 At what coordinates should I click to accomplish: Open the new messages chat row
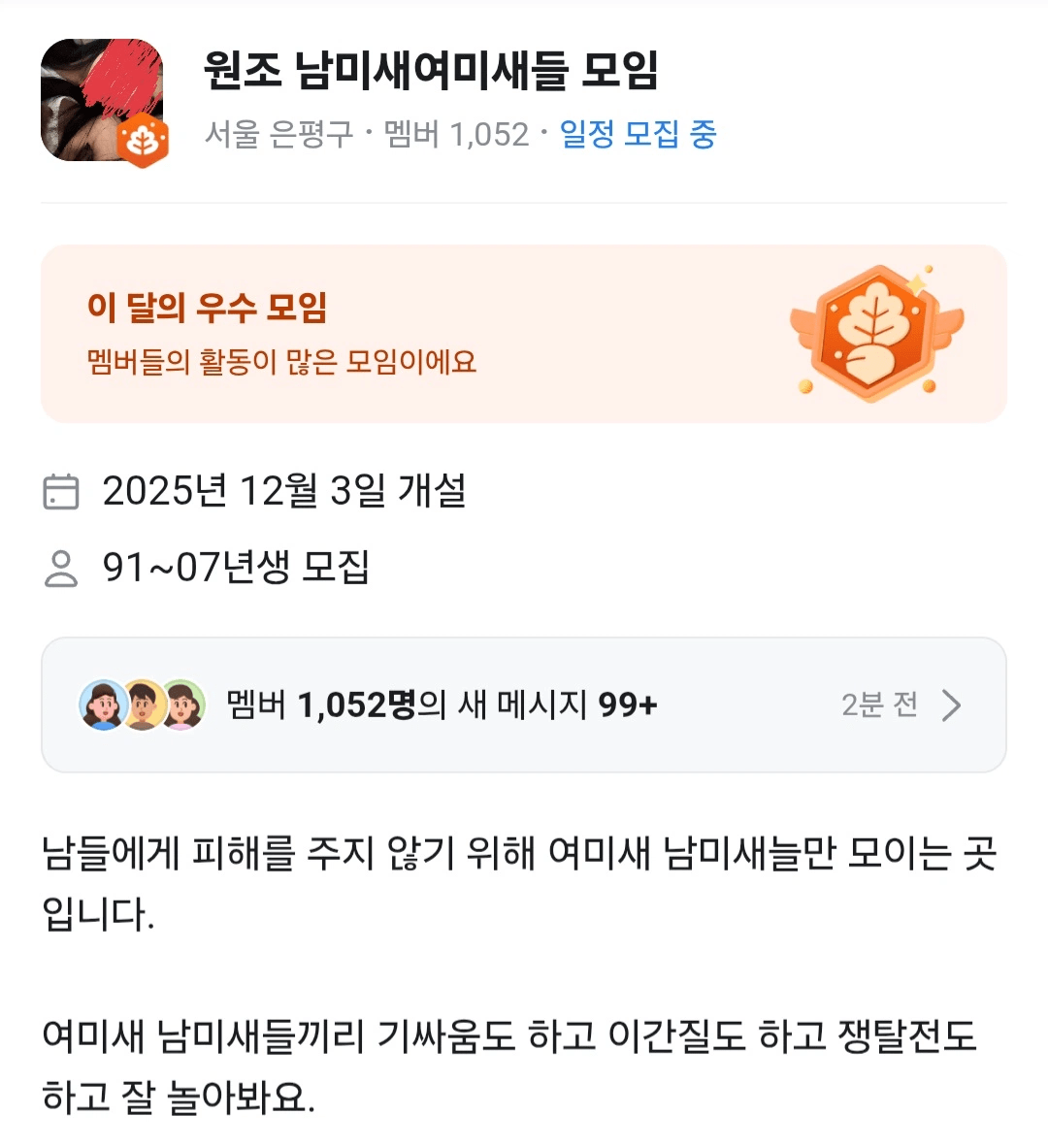click(524, 705)
